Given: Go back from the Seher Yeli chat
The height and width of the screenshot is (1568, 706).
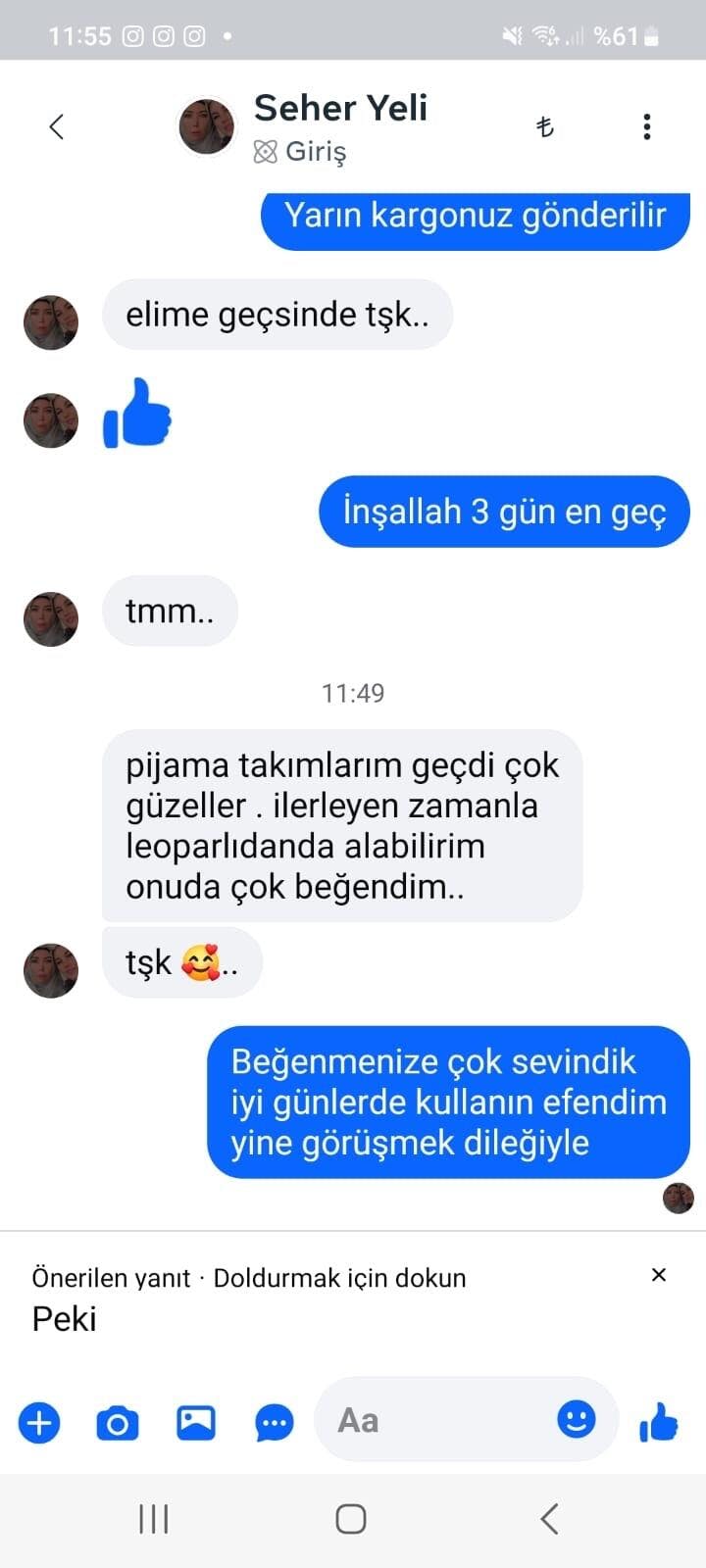Looking at the screenshot, I should click(57, 126).
